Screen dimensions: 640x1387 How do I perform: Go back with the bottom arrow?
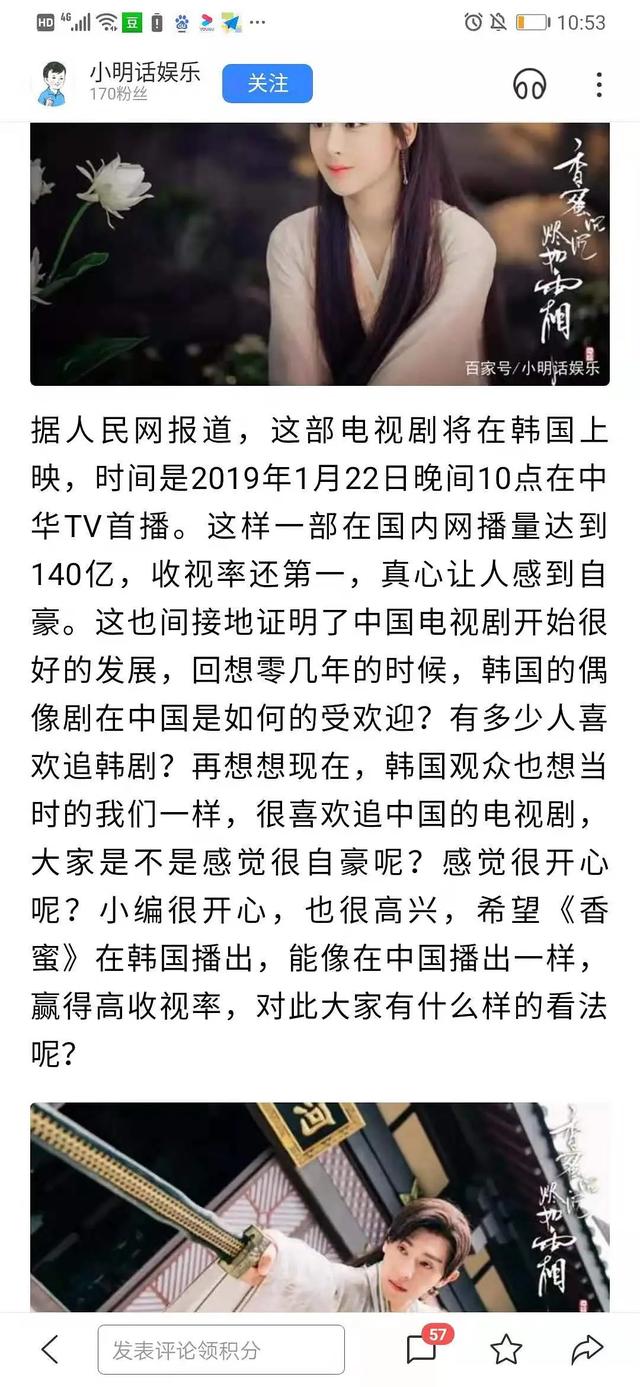pyautogui.click(x=49, y=1350)
